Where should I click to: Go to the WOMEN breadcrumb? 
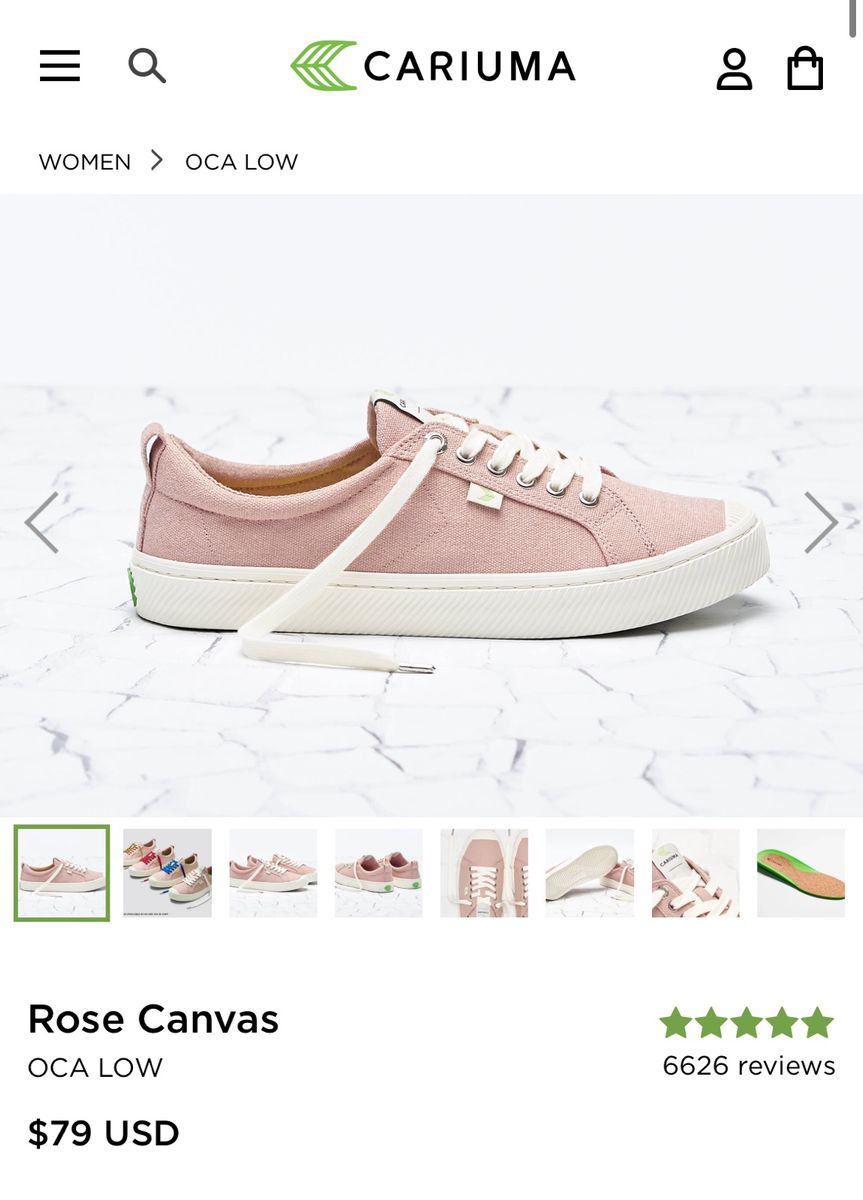pyautogui.click(x=85, y=162)
